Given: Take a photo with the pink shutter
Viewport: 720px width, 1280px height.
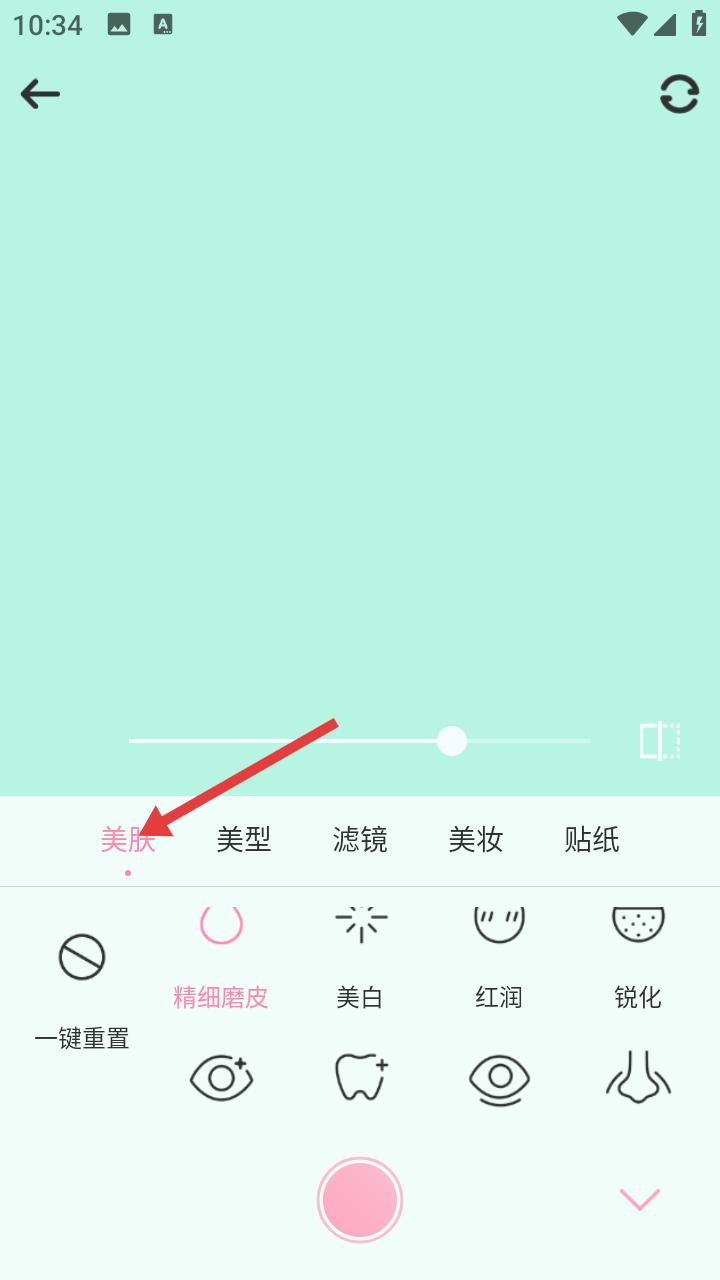Looking at the screenshot, I should click(360, 1199).
